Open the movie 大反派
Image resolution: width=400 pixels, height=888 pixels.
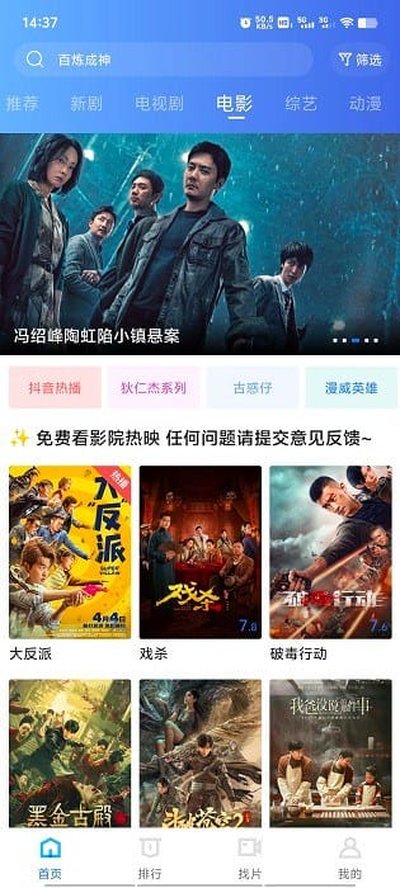(70, 552)
